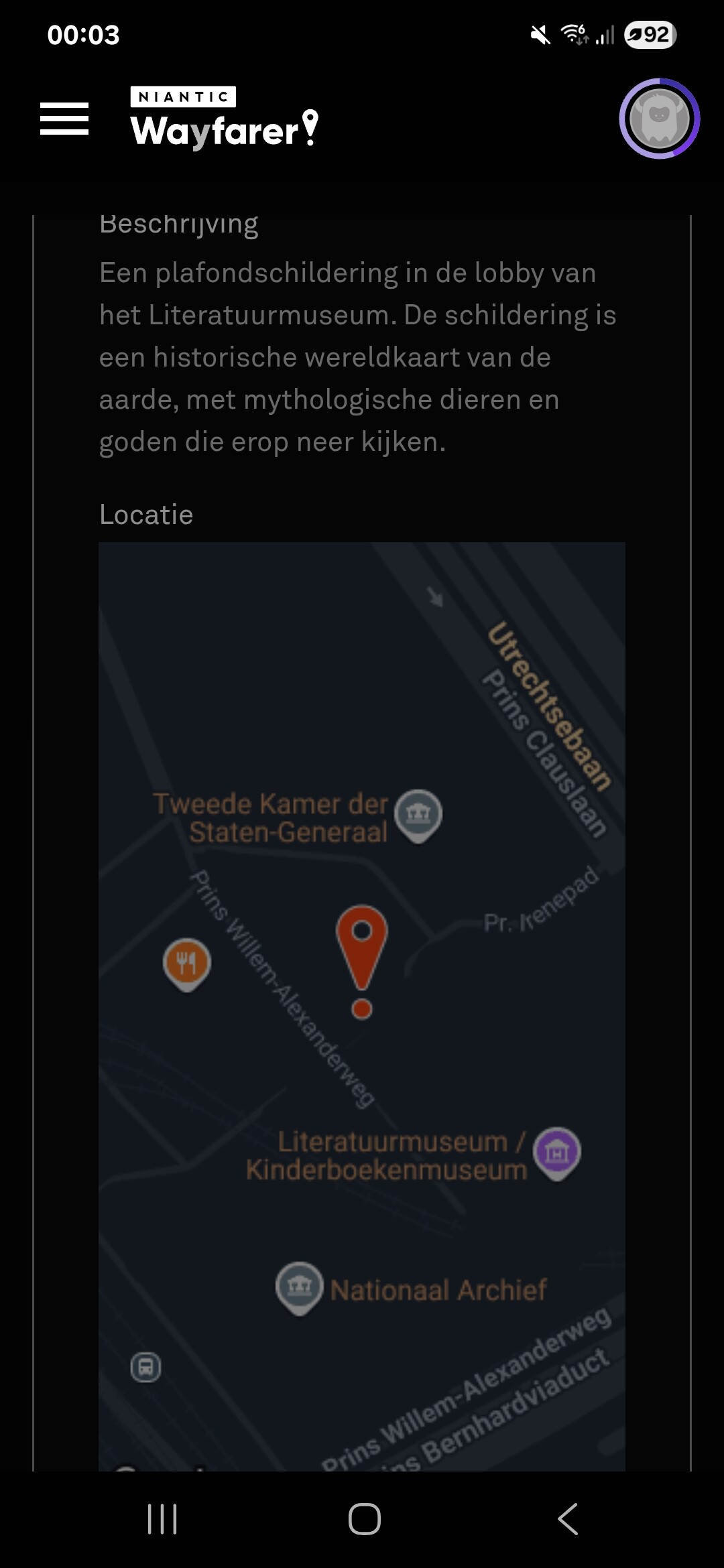This screenshot has height=1568, width=724.
Task: Open the profile avatar
Action: tap(660, 119)
